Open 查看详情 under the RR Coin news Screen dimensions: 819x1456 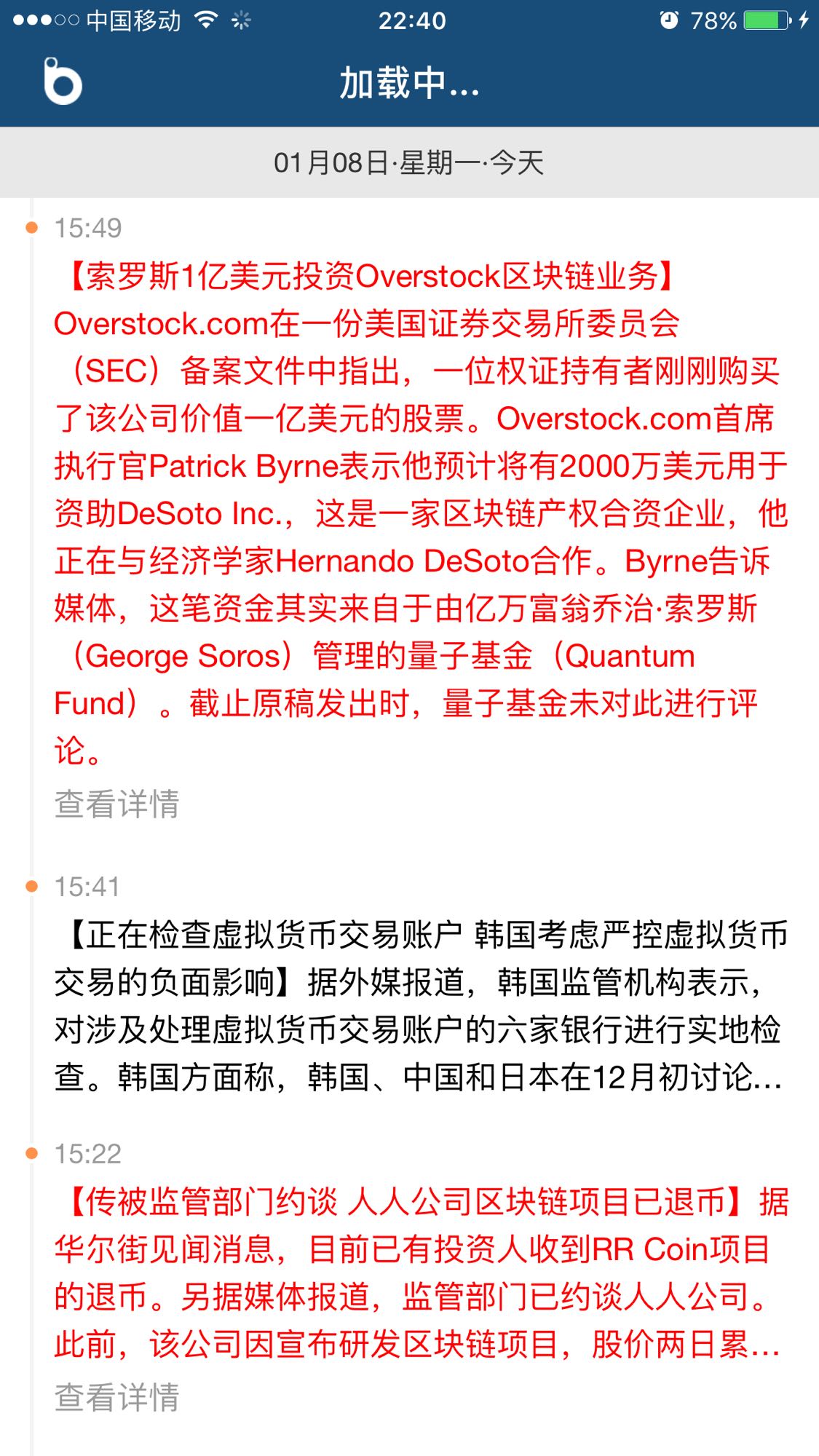116,1398
